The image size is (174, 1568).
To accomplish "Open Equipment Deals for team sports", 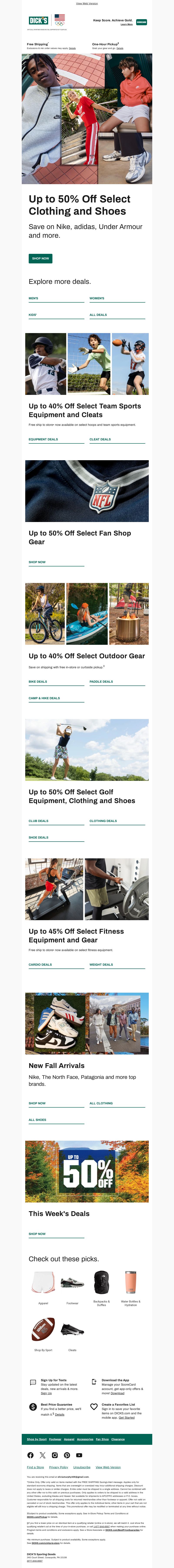I will 43,439.
